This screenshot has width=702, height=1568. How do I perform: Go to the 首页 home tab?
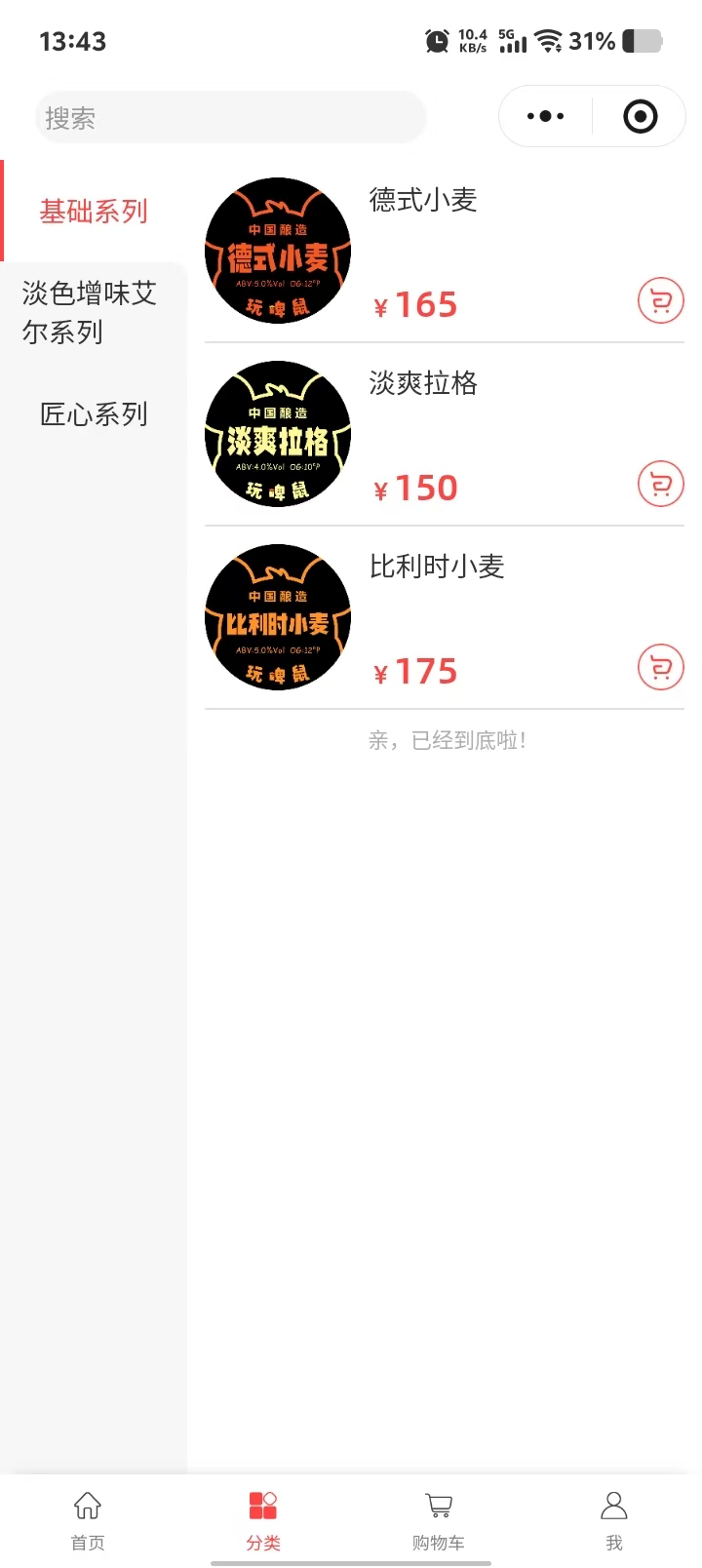88,1519
